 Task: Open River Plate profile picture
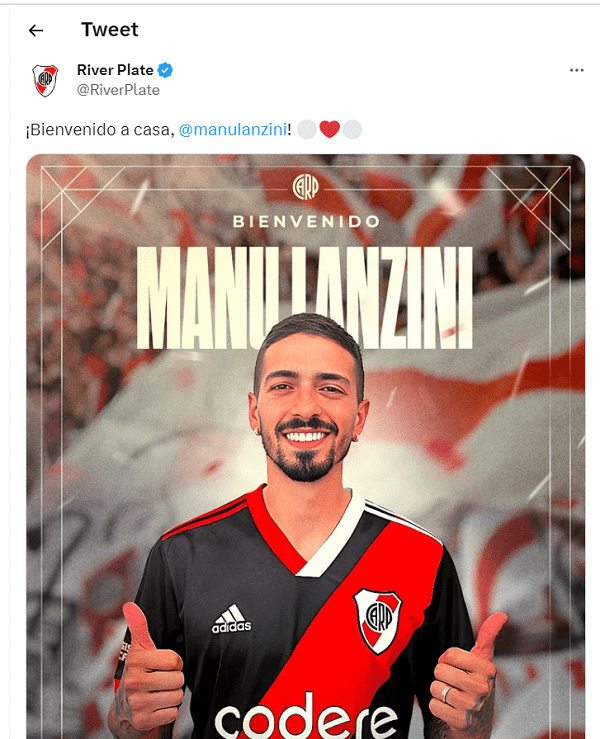click(45, 80)
